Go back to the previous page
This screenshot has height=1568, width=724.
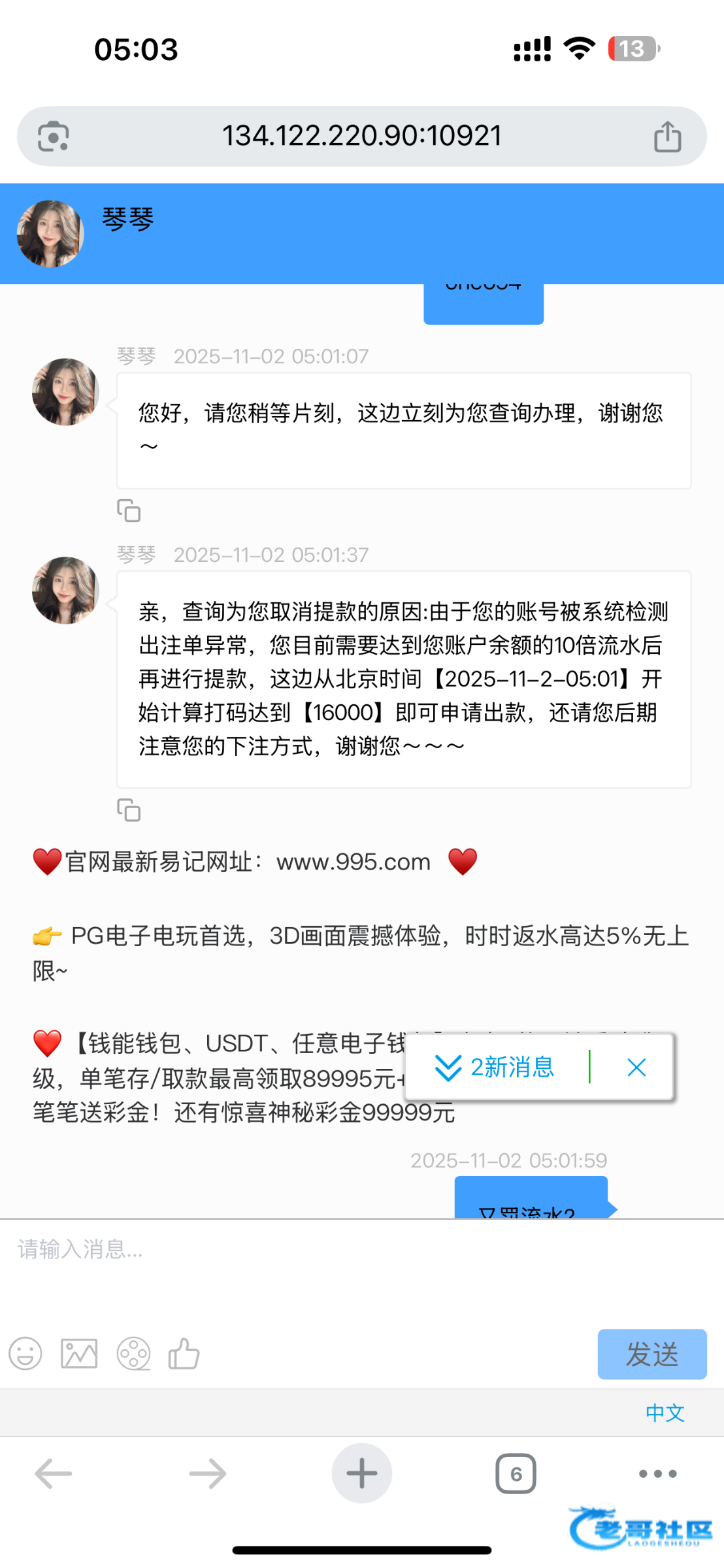click(x=54, y=1473)
